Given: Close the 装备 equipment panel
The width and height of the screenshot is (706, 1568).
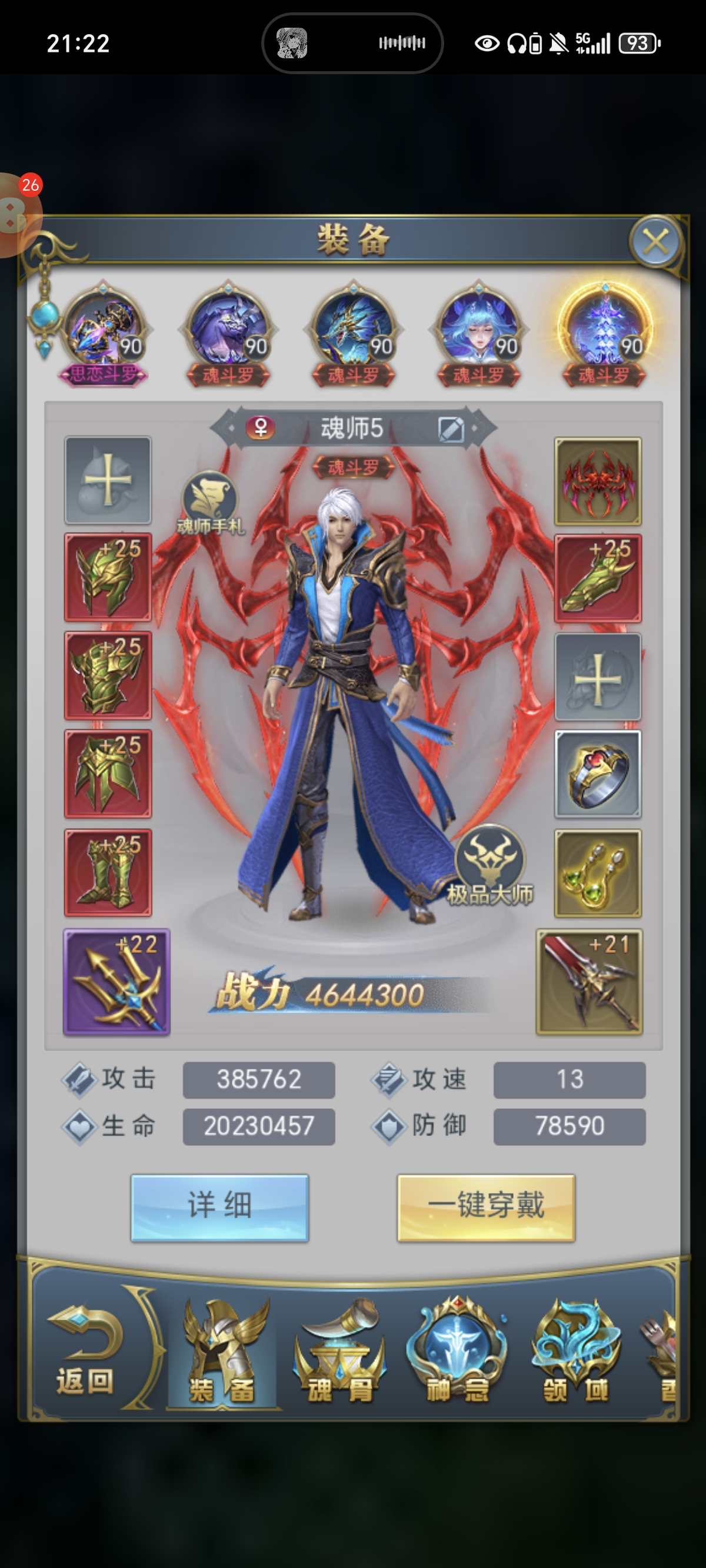Looking at the screenshot, I should click(x=655, y=242).
